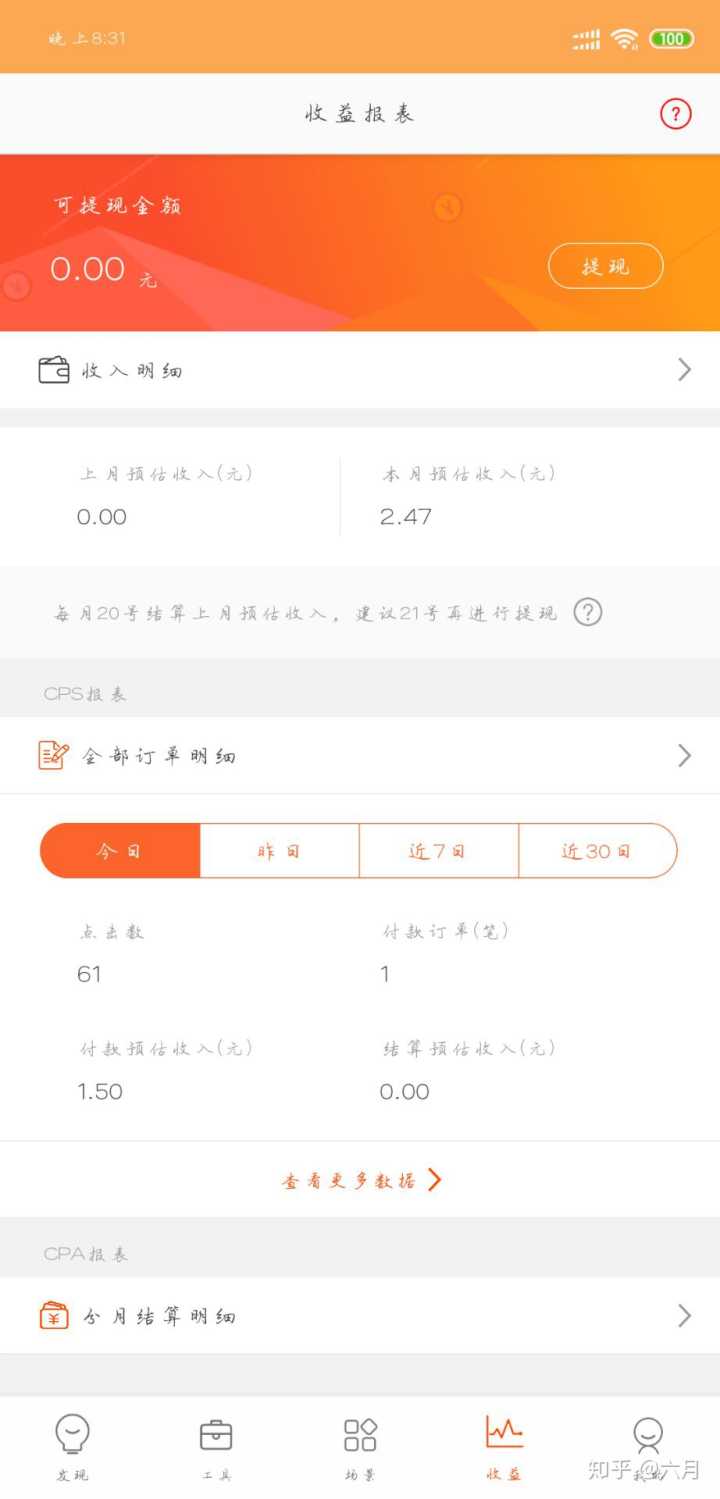Open 今月结算明细 settlement details
720x1499 pixels.
click(x=360, y=1316)
